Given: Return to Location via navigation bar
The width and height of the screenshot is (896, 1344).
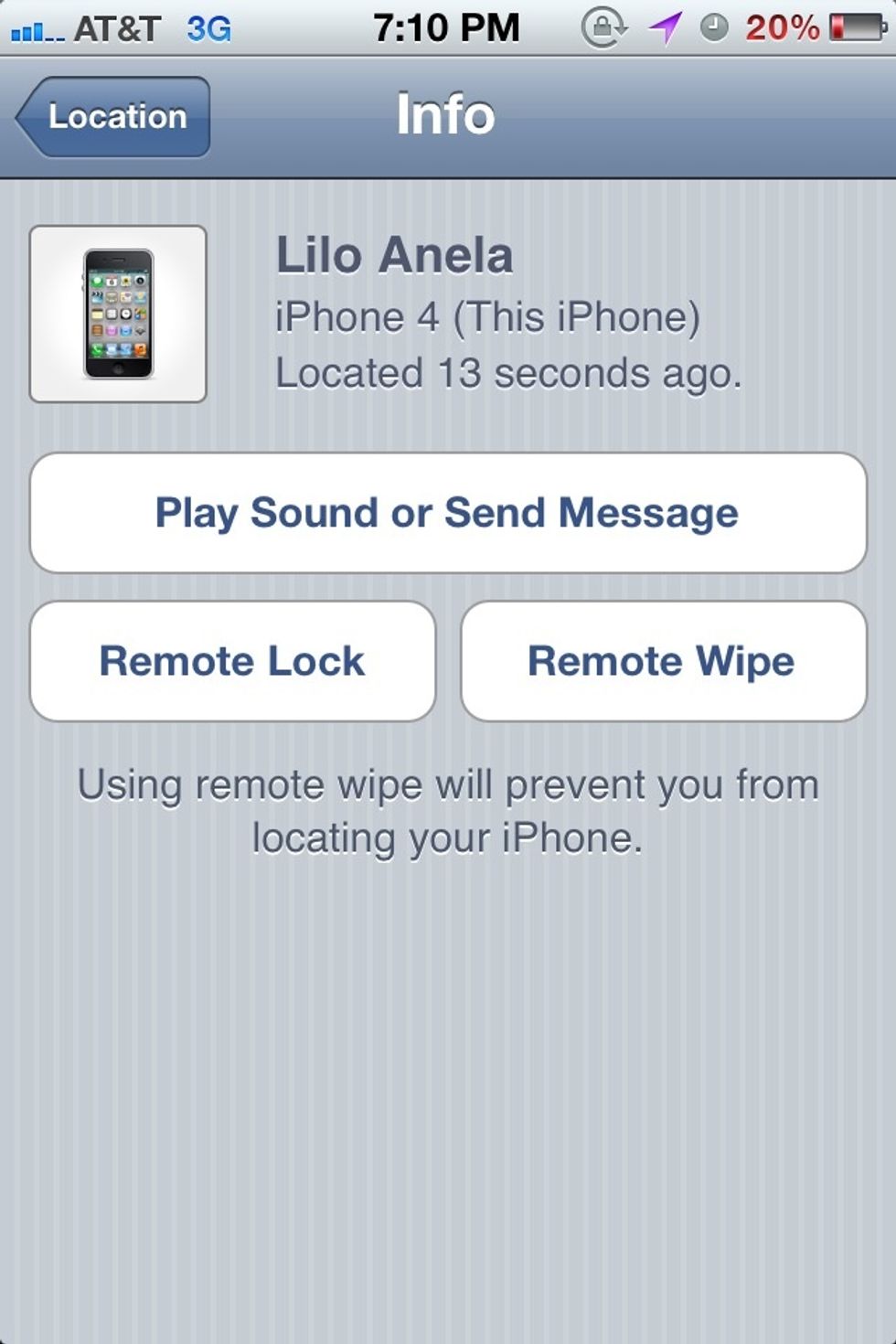Looking at the screenshot, I should tap(110, 116).
